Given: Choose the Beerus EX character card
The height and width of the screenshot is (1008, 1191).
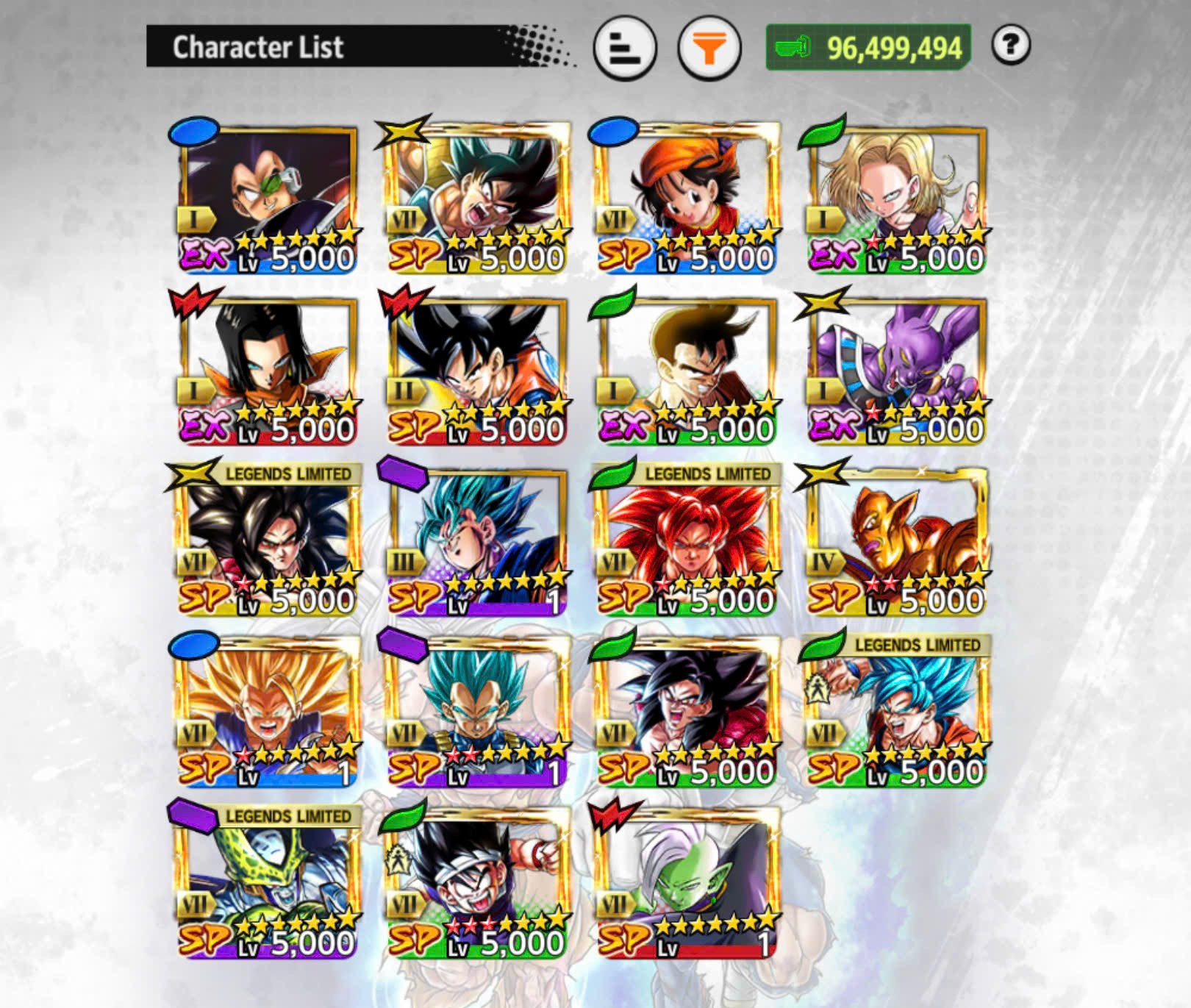Looking at the screenshot, I should 897,370.
